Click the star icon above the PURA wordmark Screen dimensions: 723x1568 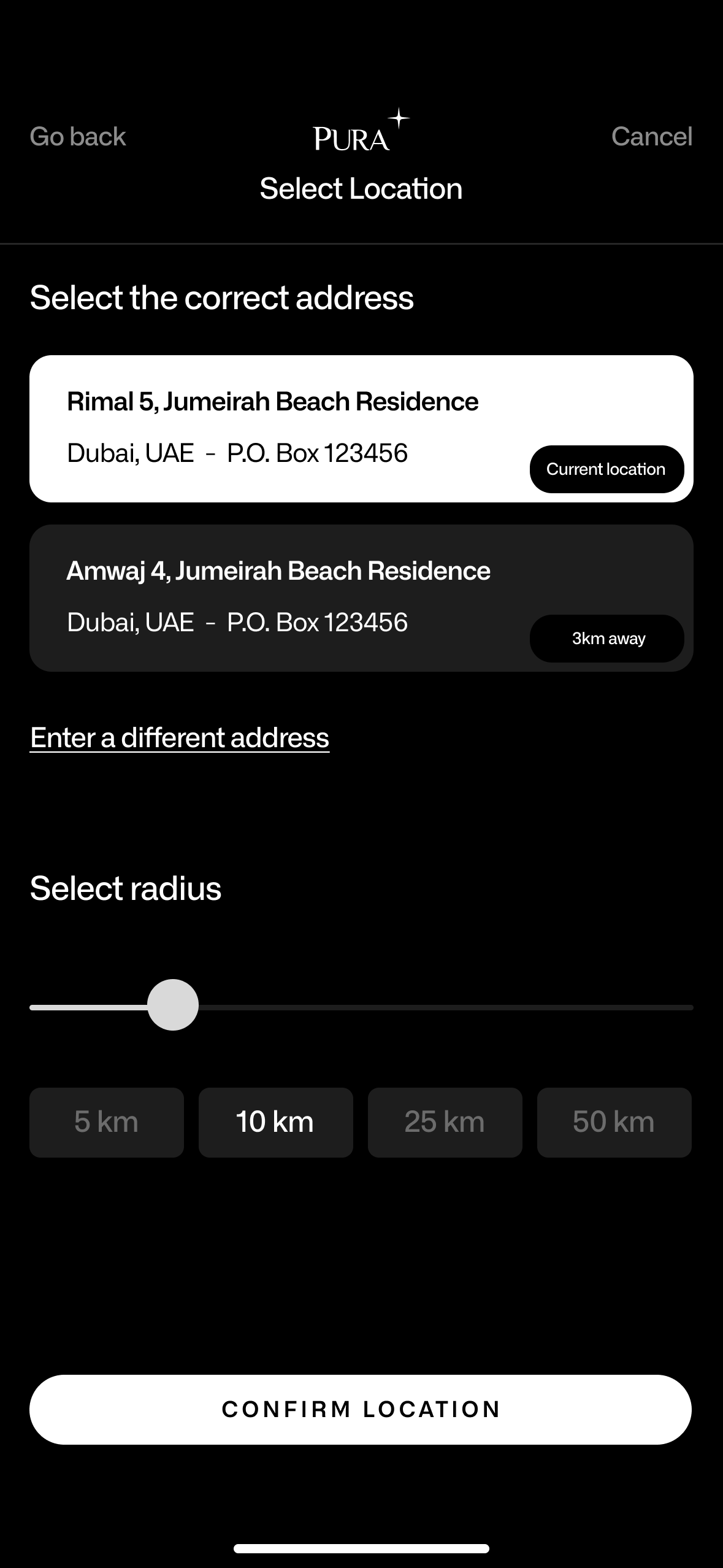(x=400, y=117)
